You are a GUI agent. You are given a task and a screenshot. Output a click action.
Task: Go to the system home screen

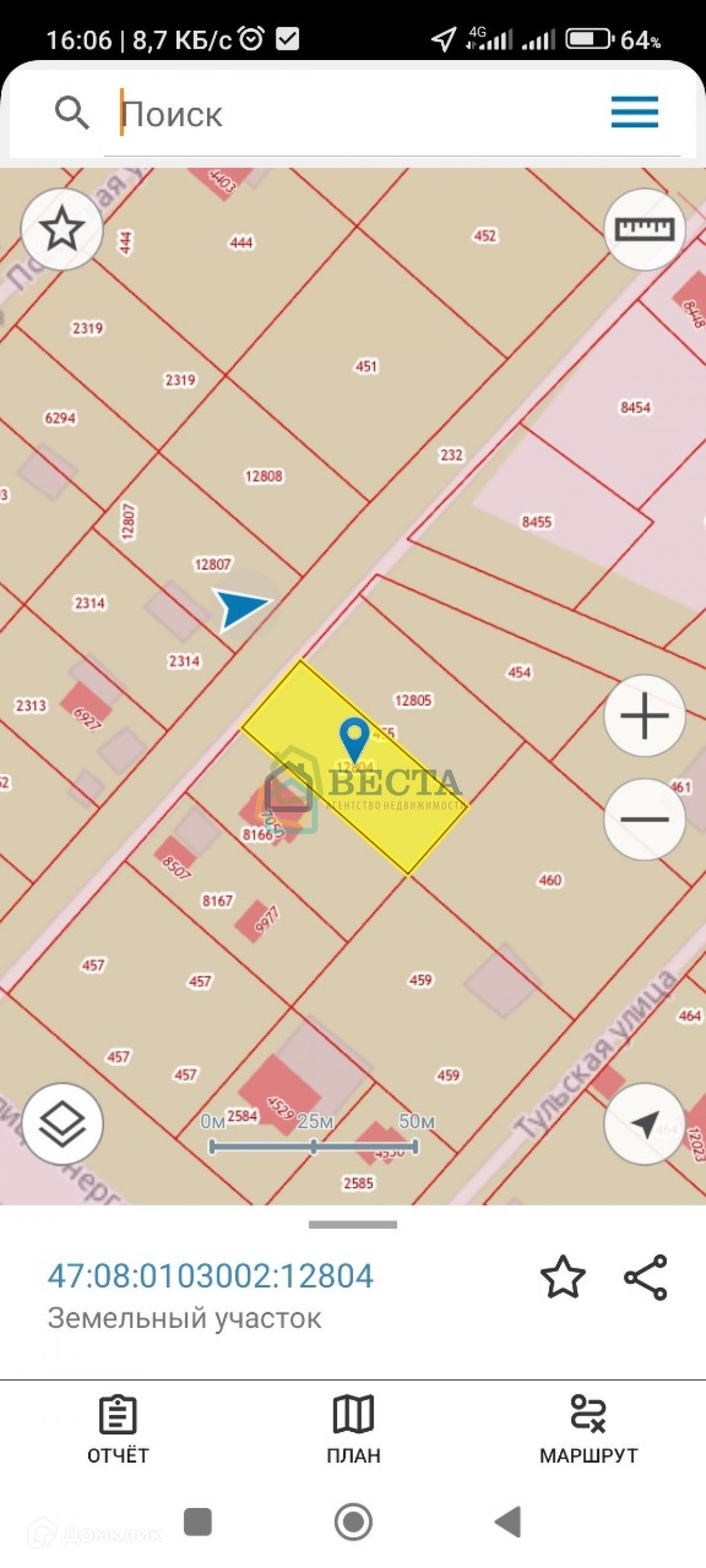(x=354, y=1522)
